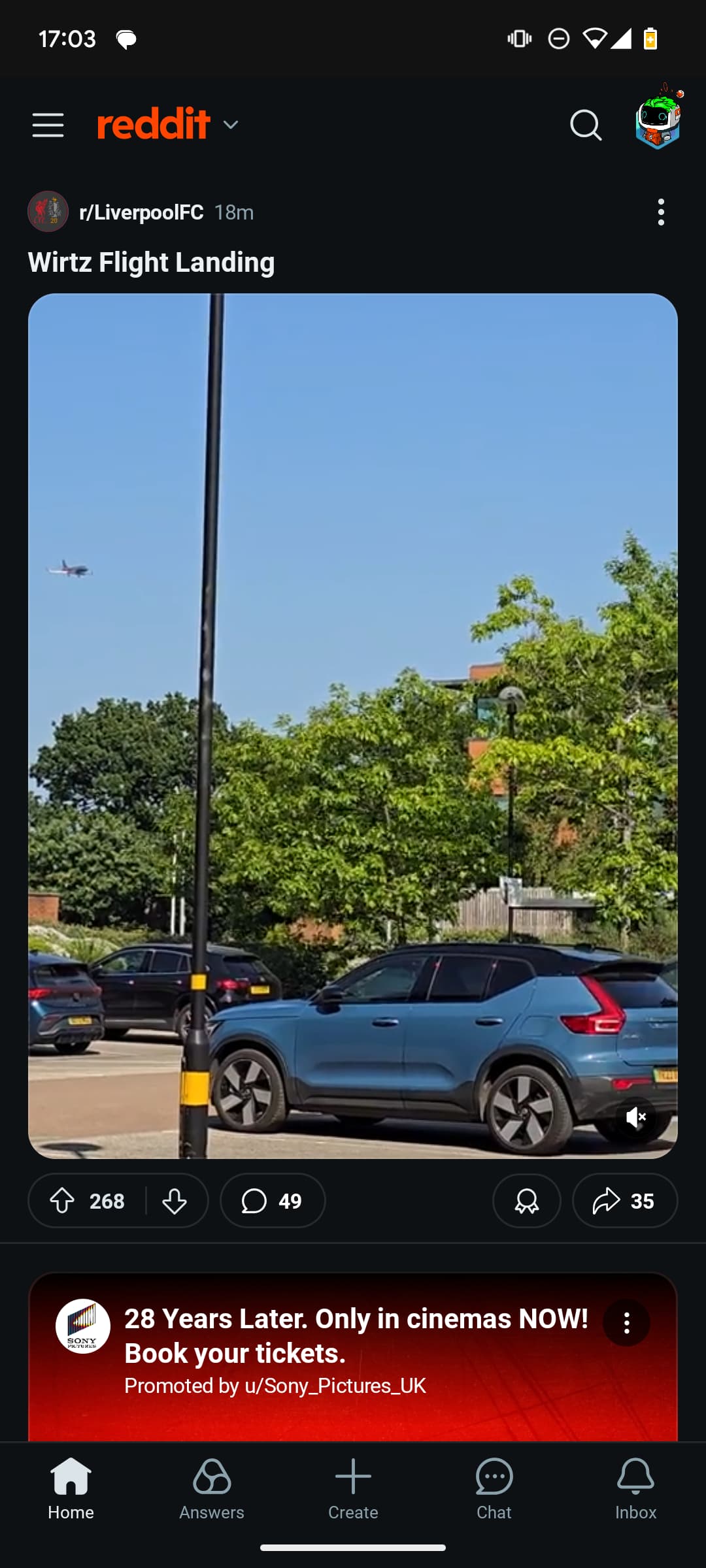Open options for the Sony Pictures ad
The width and height of the screenshot is (706, 1568).
[626, 1323]
